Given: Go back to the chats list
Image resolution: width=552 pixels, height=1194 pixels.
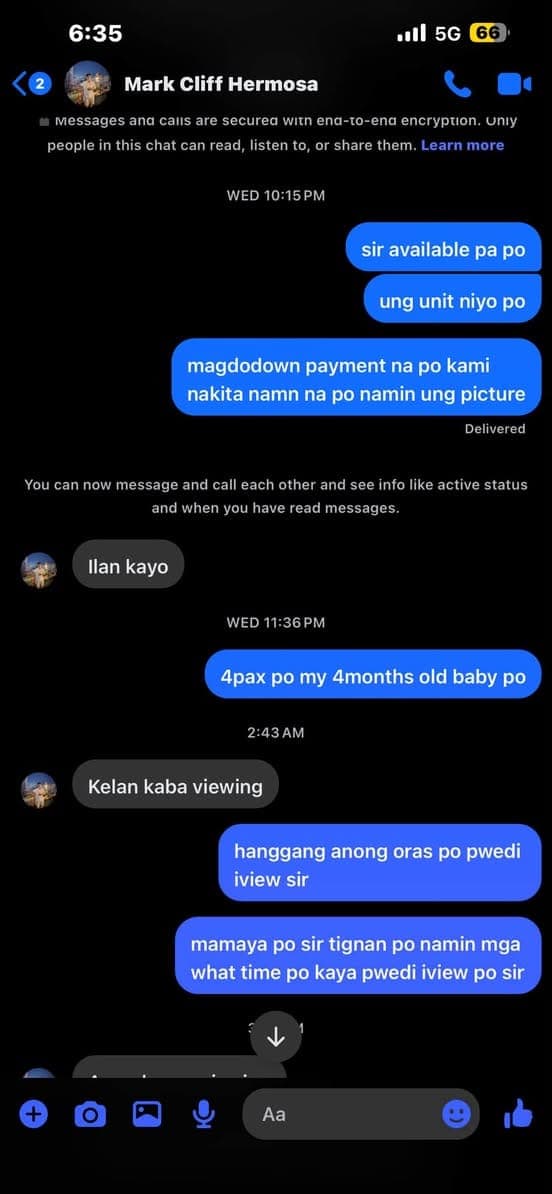Looking at the screenshot, I should click(31, 84).
